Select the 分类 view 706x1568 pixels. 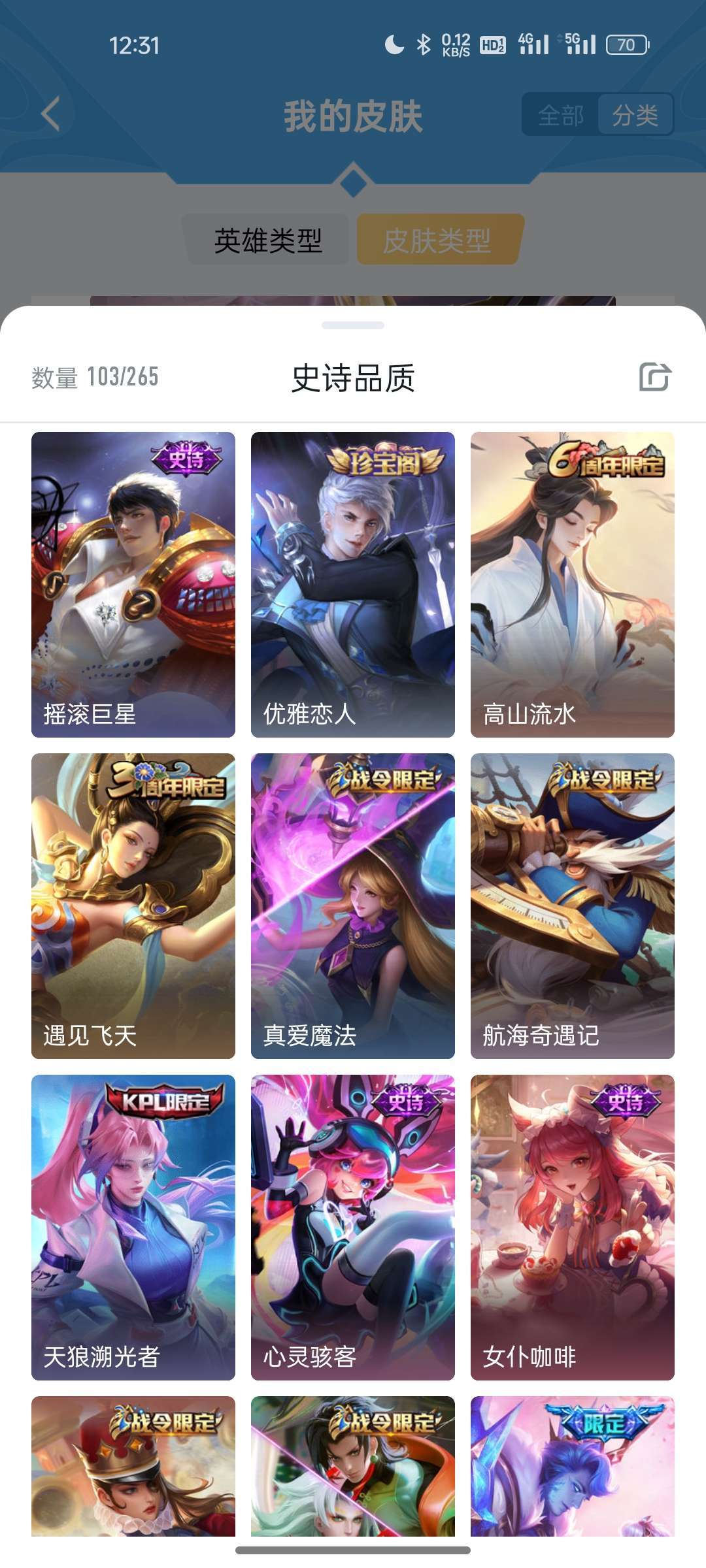[635, 116]
